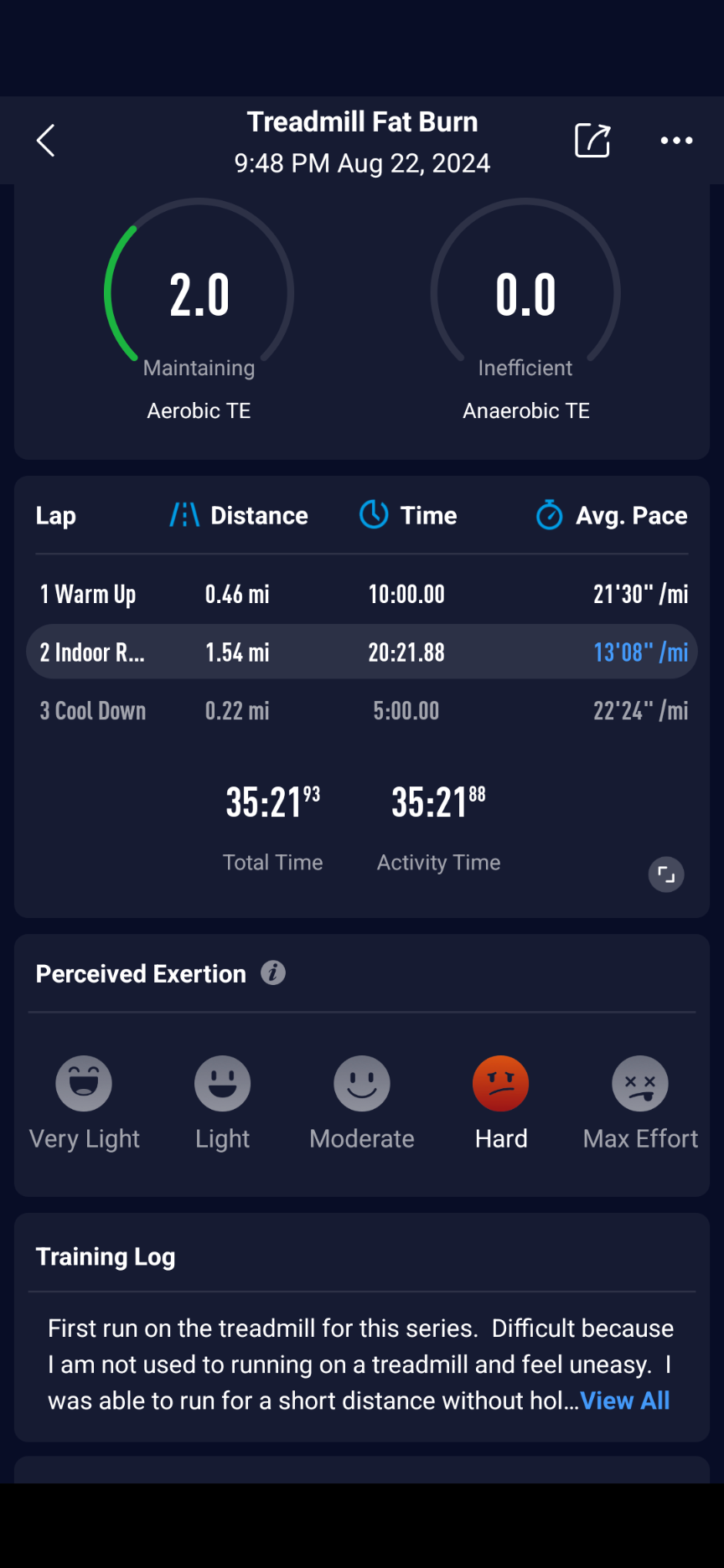Go back with the top-left arrow
This screenshot has width=724, height=1568.
(46, 141)
